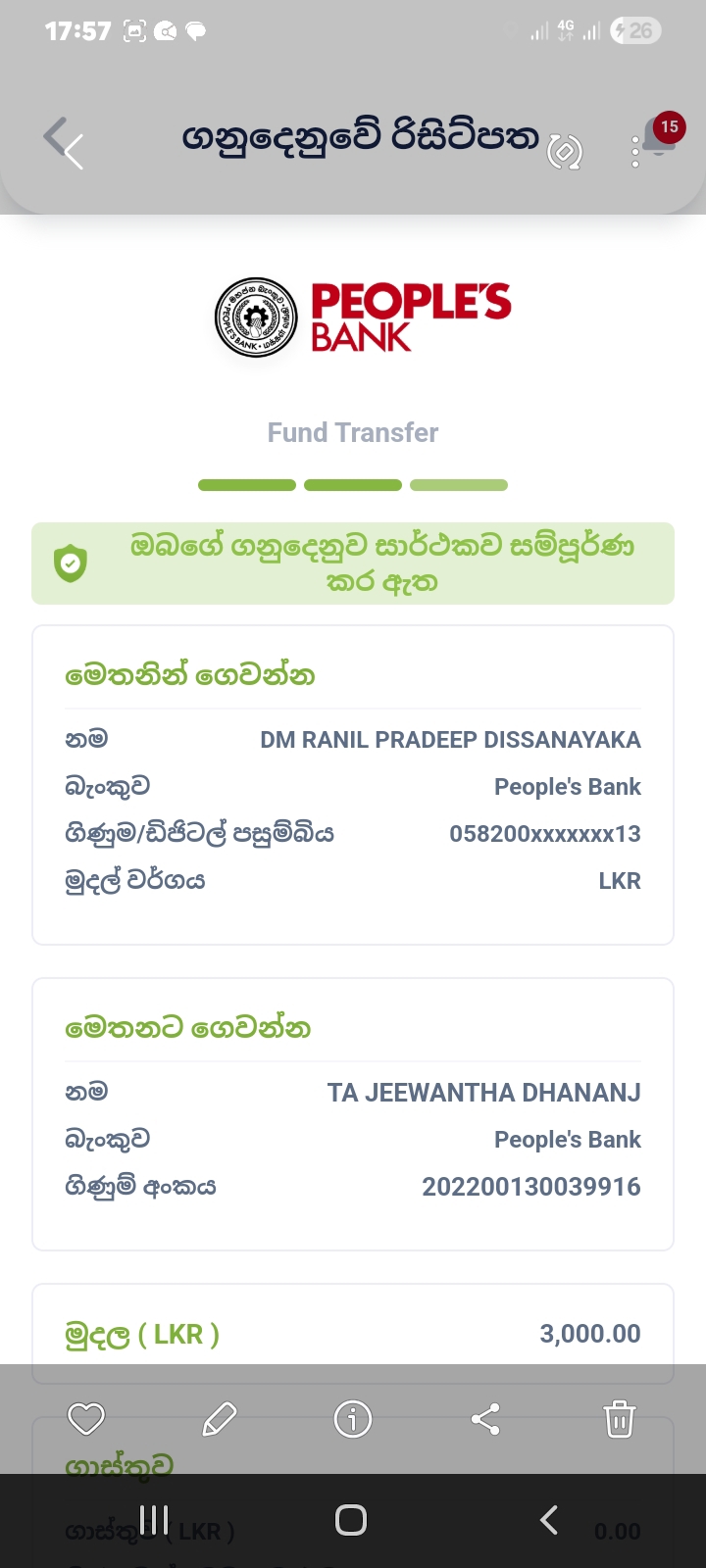Open recent apps from the navigation bar
706x1568 pixels.
[x=154, y=1520]
